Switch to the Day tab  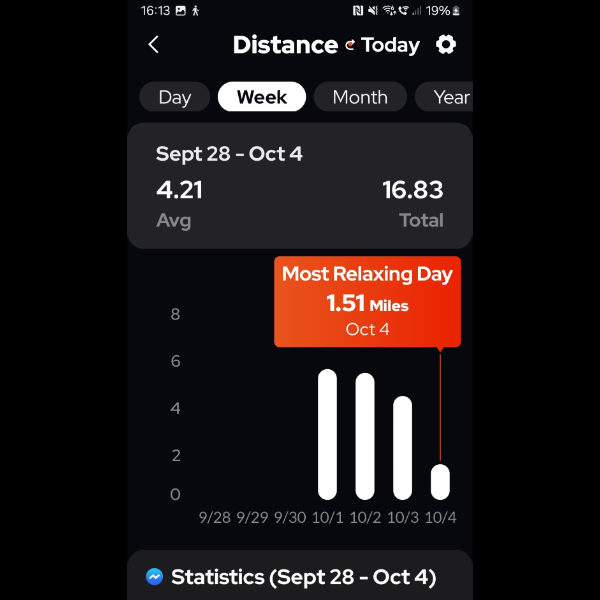tap(174, 97)
